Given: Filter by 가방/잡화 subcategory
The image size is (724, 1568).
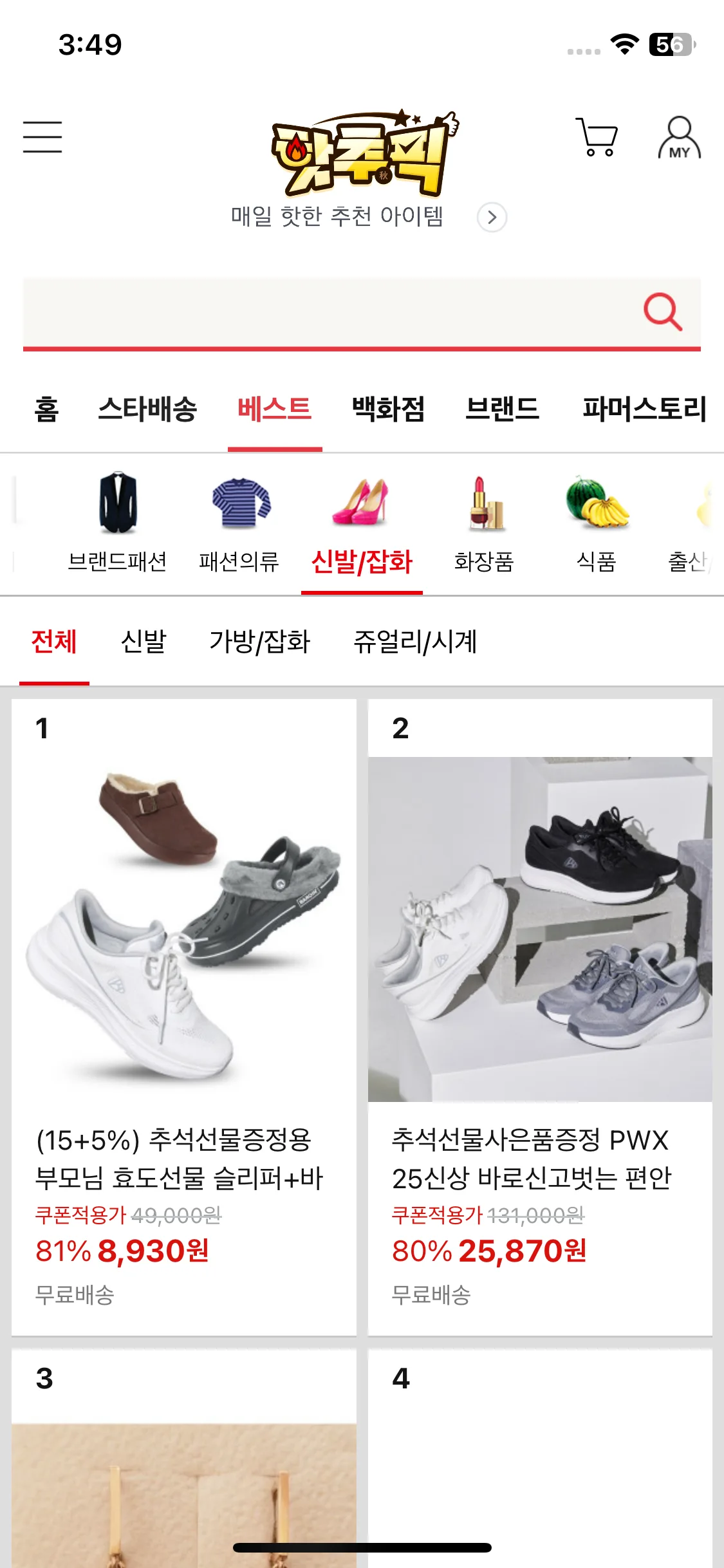Looking at the screenshot, I should tap(260, 642).
